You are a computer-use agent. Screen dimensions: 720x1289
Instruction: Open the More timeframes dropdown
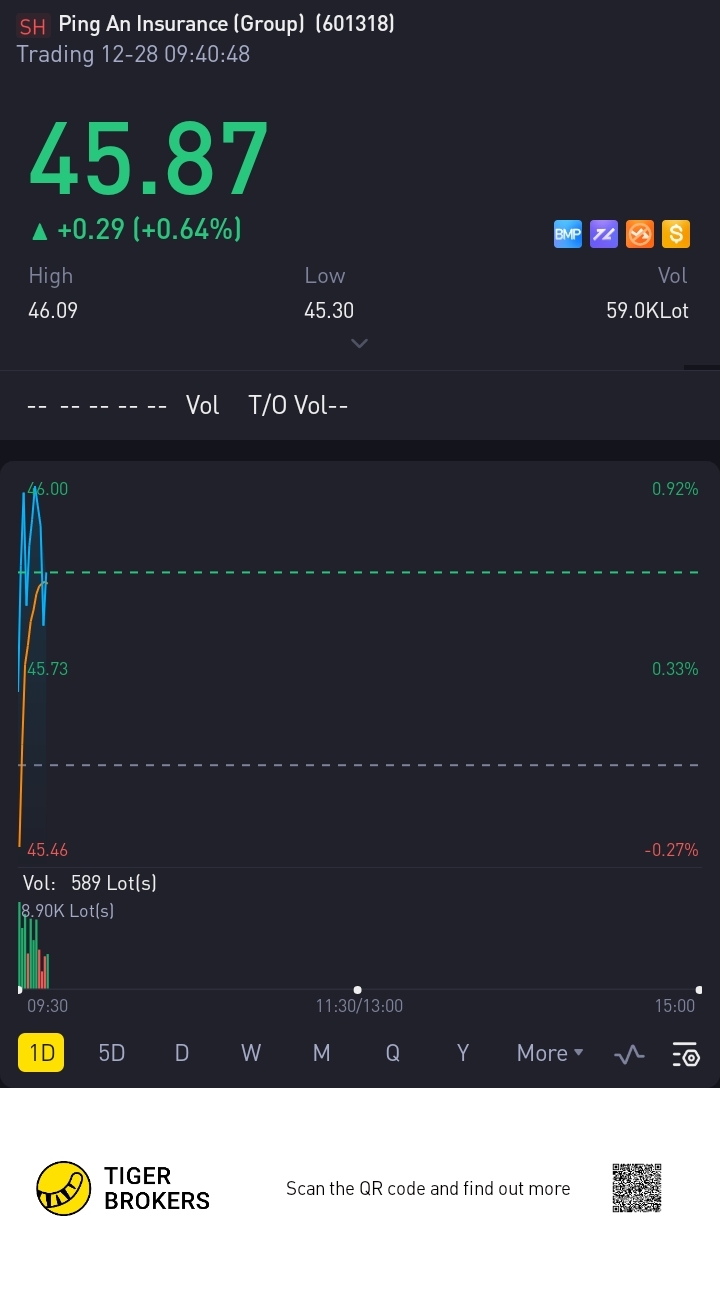pos(549,1053)
